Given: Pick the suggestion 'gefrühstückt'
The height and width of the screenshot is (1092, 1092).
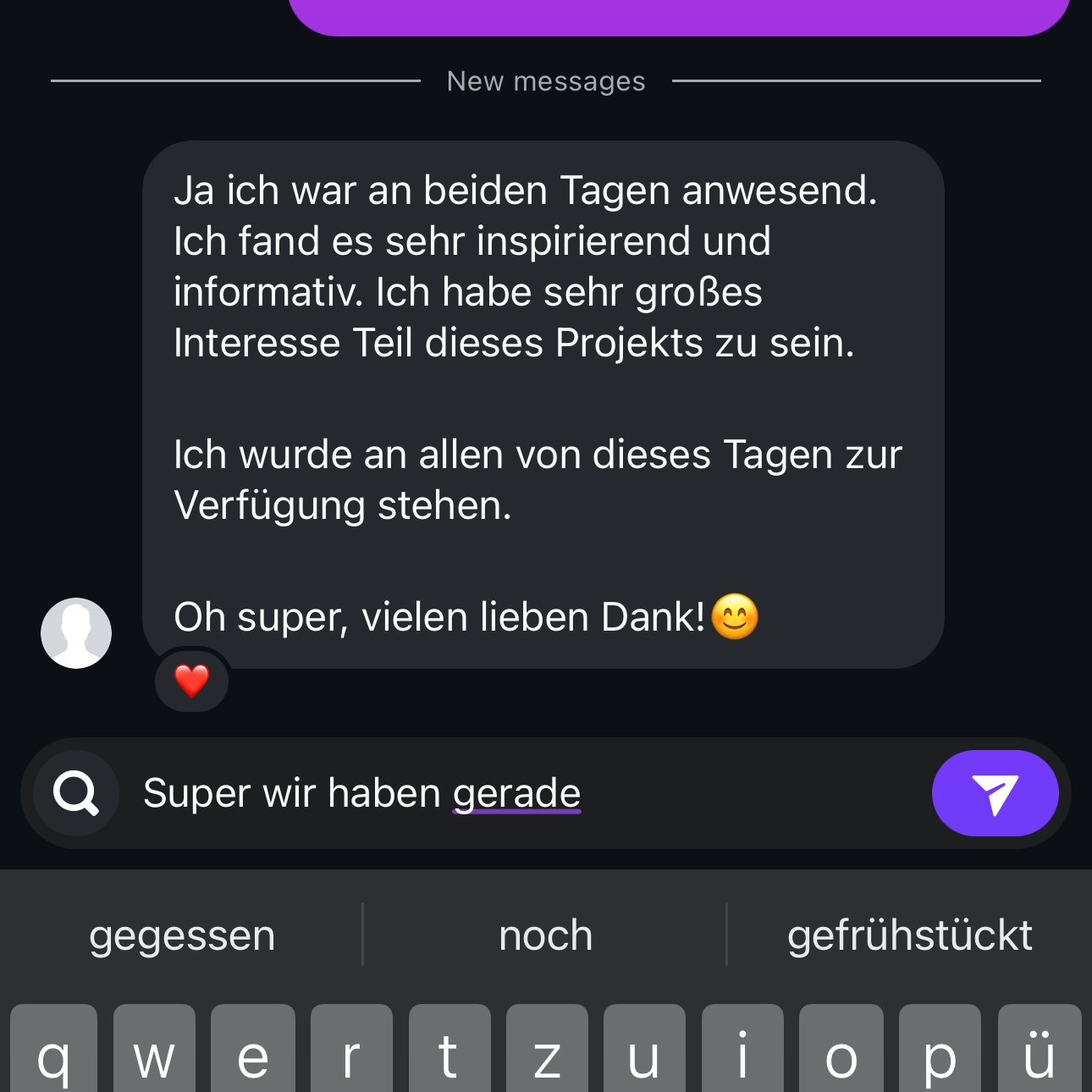Looking at the screenshot, I should (909, 935).
